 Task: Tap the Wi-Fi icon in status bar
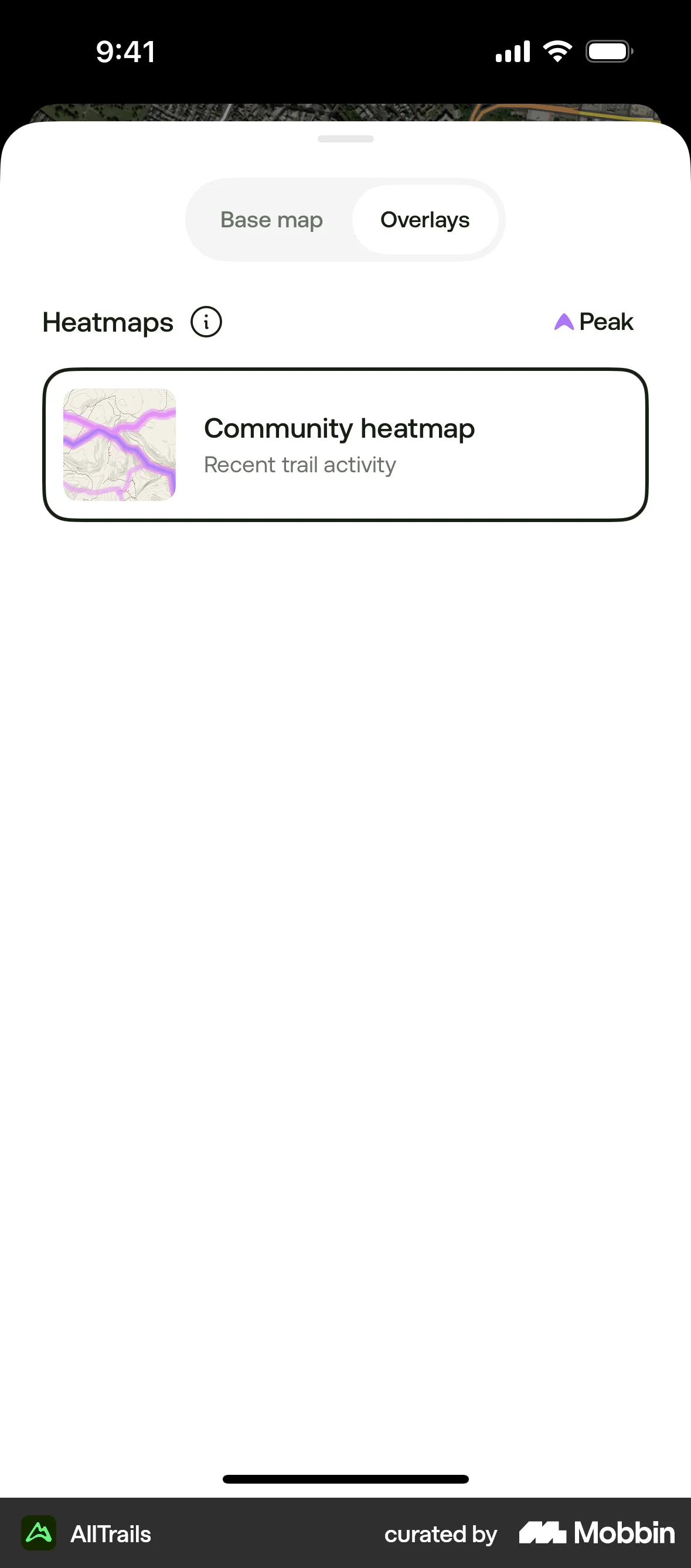tap(556, 51)
